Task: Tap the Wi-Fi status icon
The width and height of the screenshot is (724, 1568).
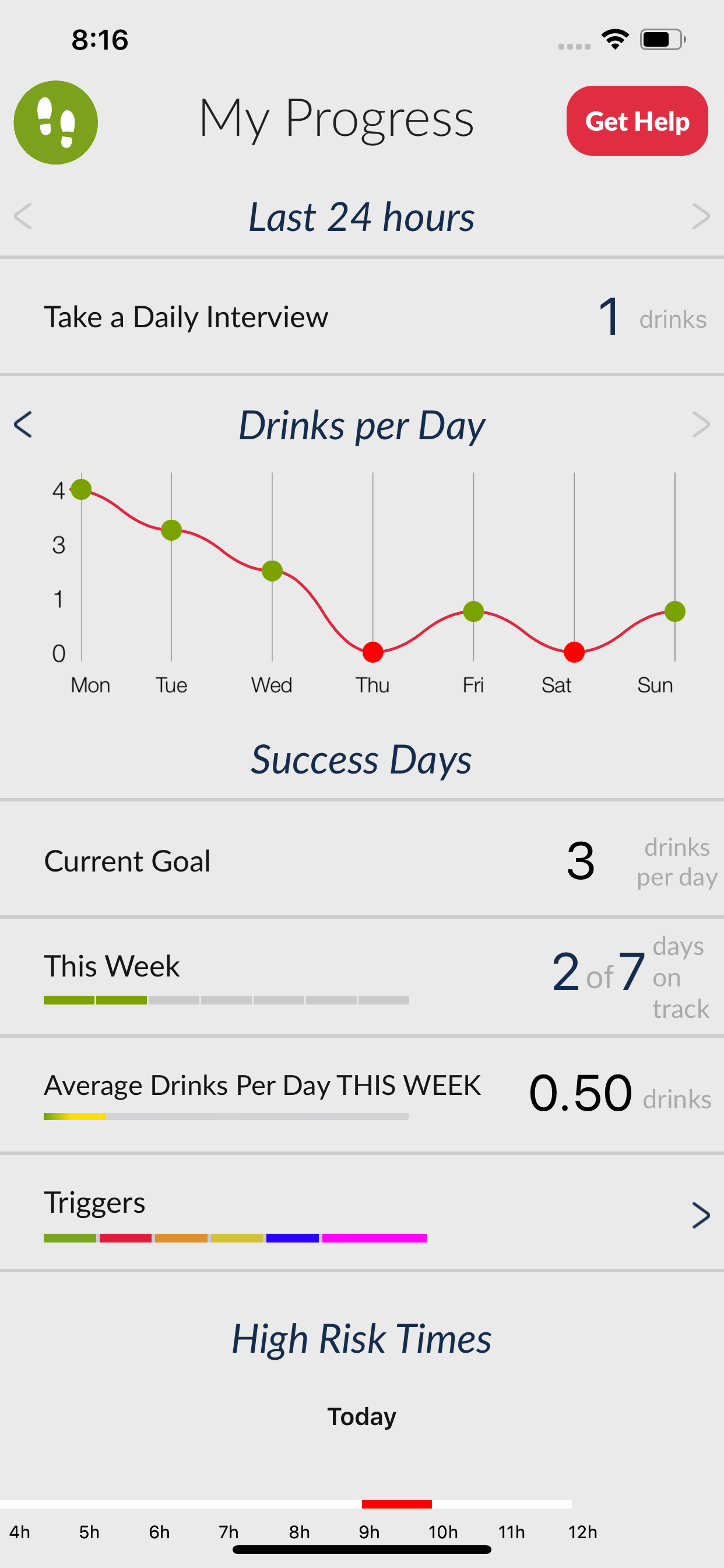Action: click(614, 39)
